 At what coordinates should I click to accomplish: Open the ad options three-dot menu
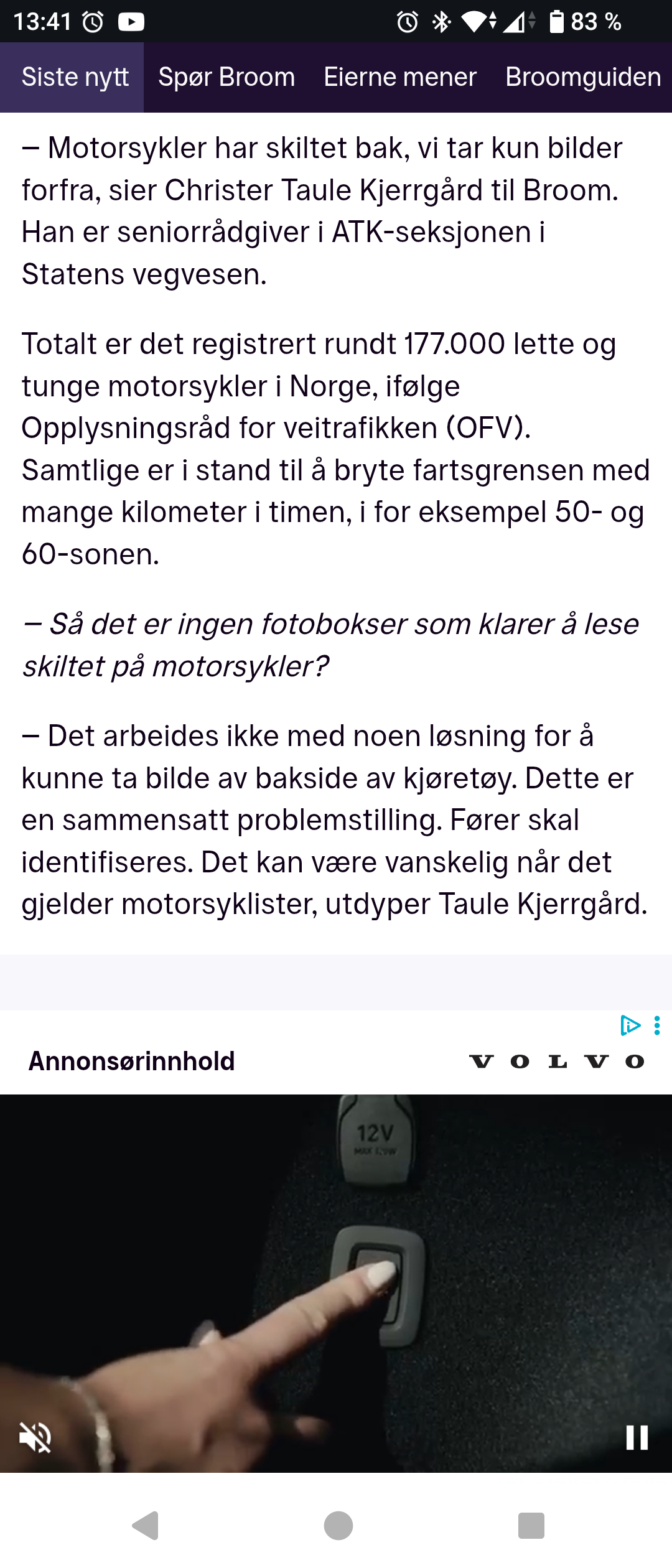657,1025
